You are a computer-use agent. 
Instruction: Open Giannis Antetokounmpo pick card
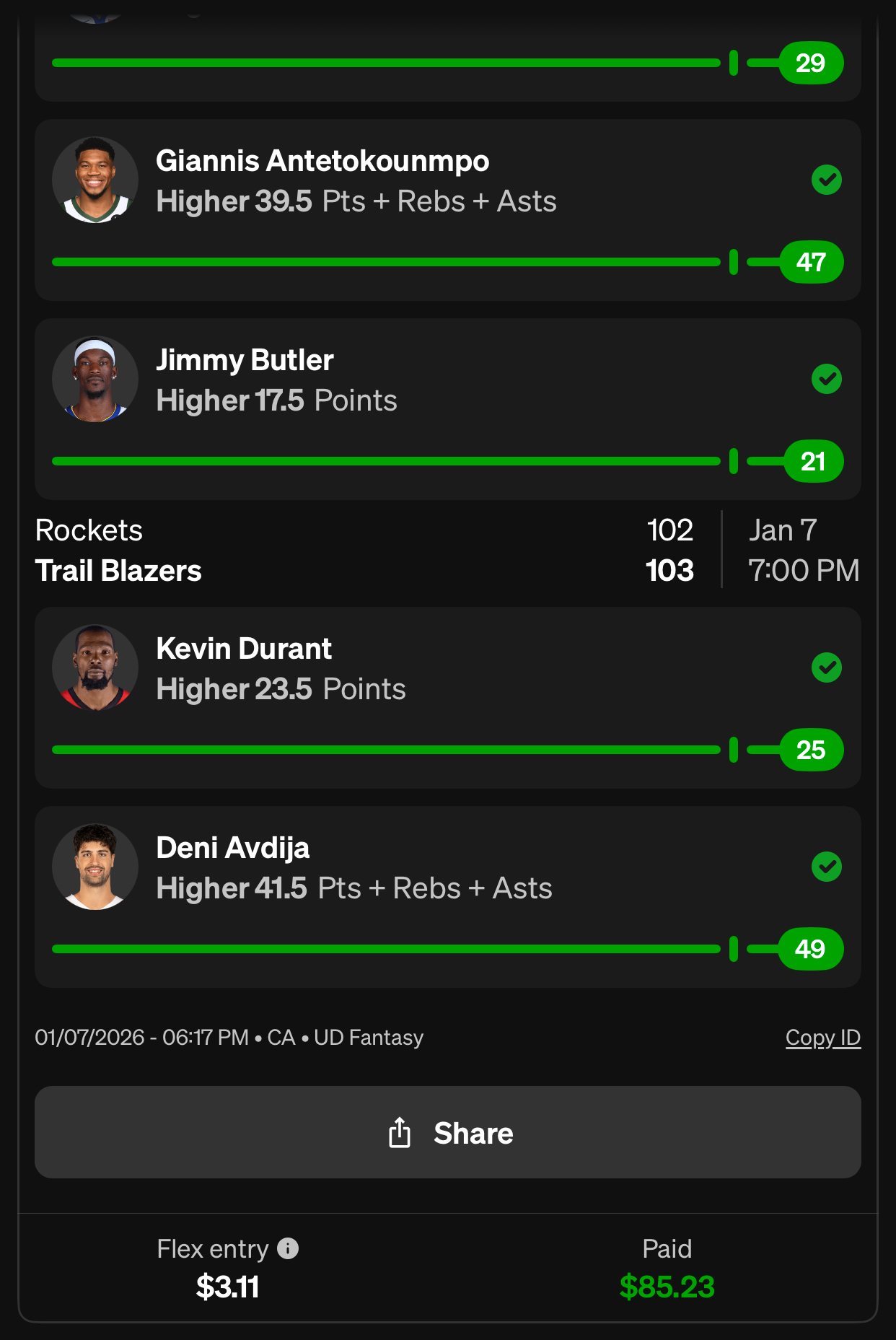447,209
